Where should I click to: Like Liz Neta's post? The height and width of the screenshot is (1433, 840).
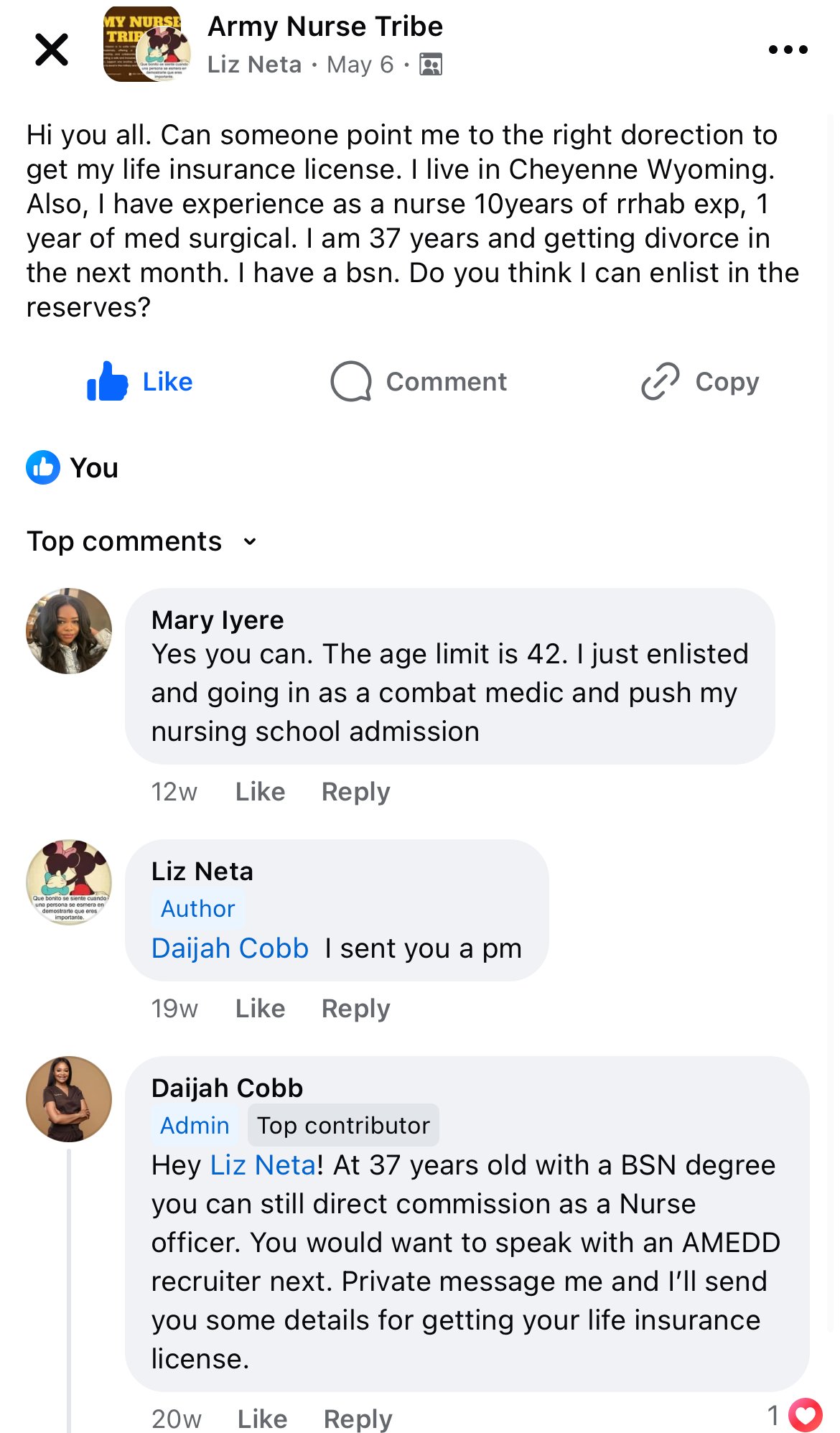pos(140,382)
